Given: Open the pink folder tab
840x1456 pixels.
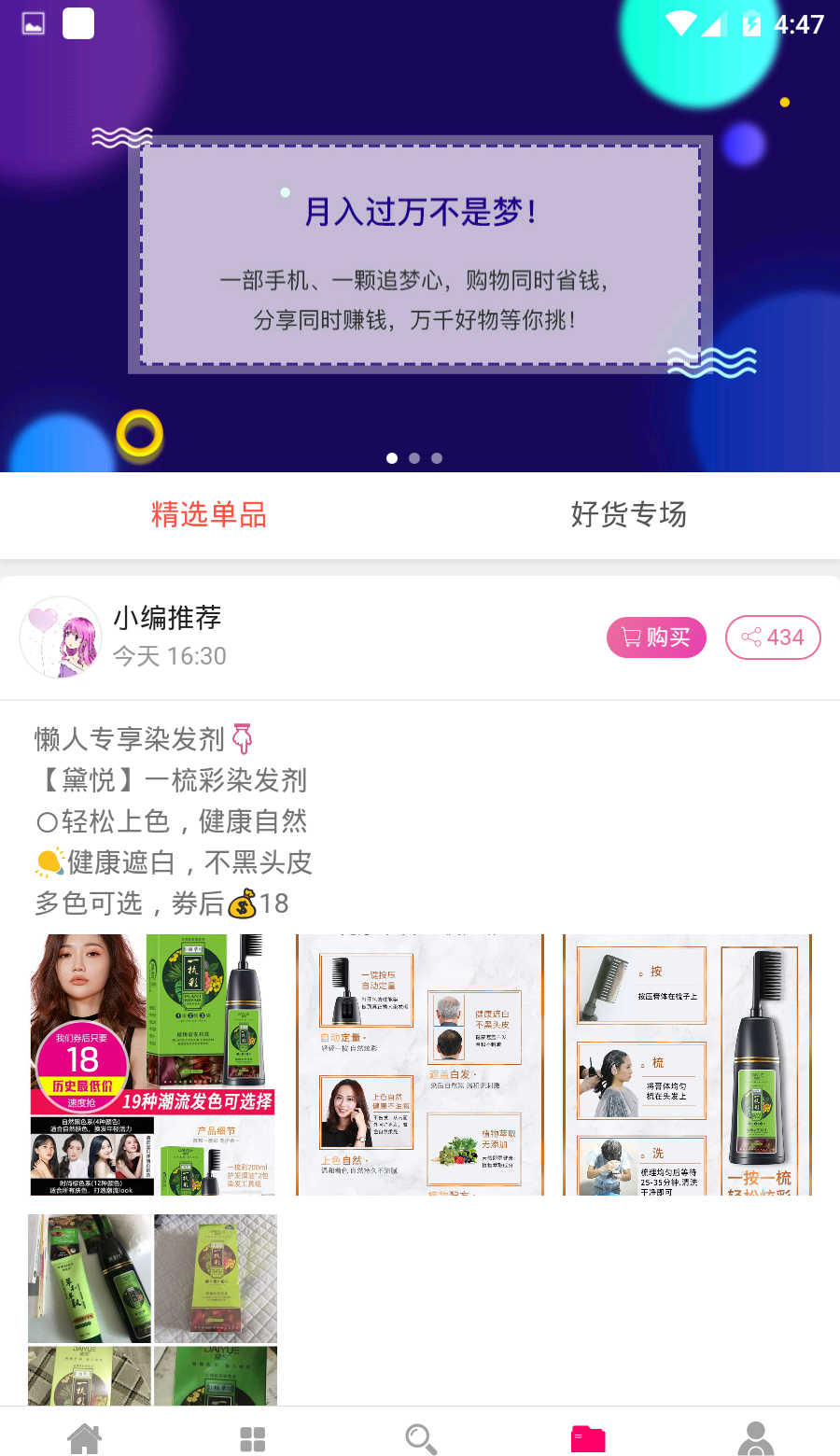Looking at the screenshot, I should coord(588,1438).
